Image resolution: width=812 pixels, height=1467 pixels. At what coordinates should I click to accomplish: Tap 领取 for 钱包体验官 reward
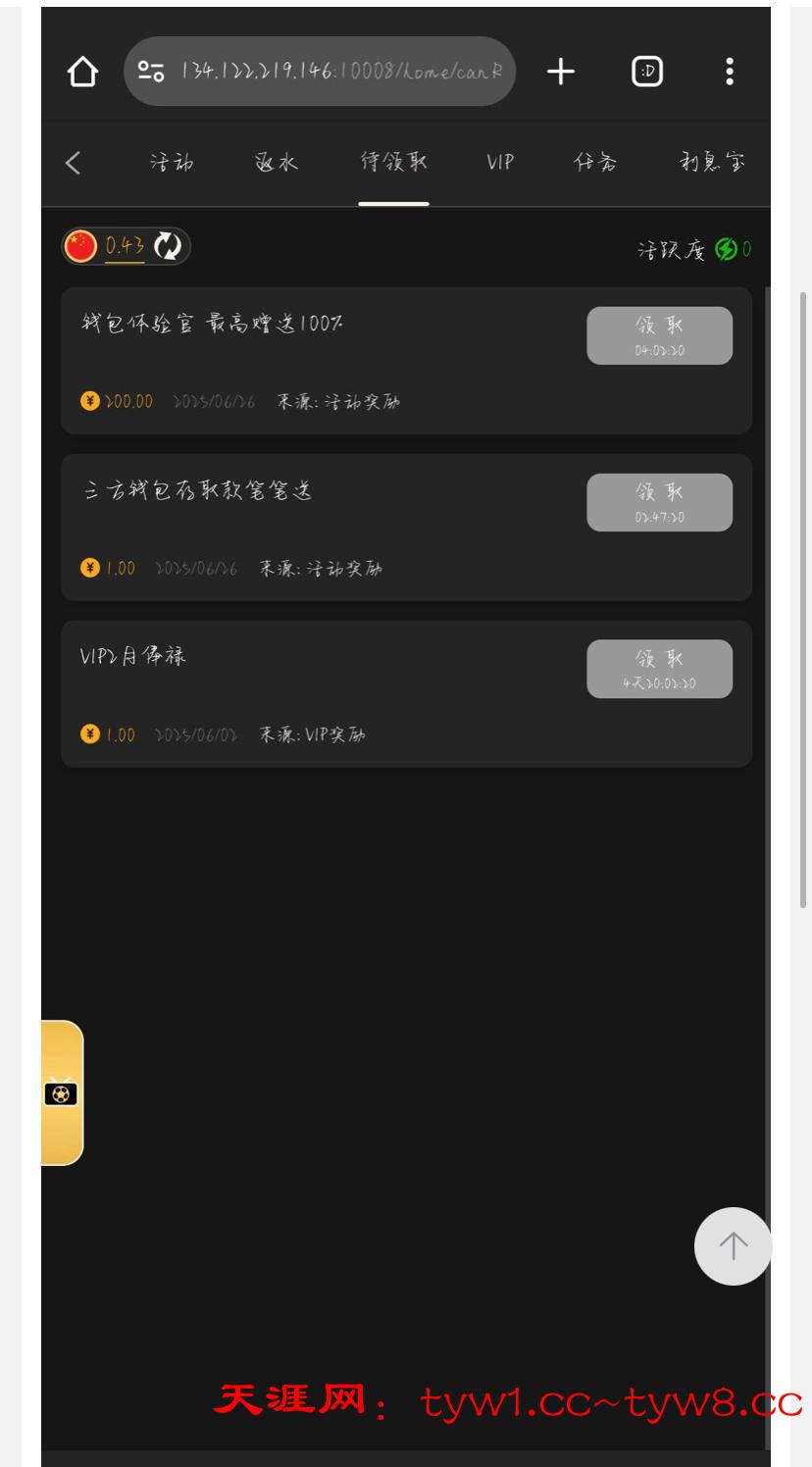(659, 335)
